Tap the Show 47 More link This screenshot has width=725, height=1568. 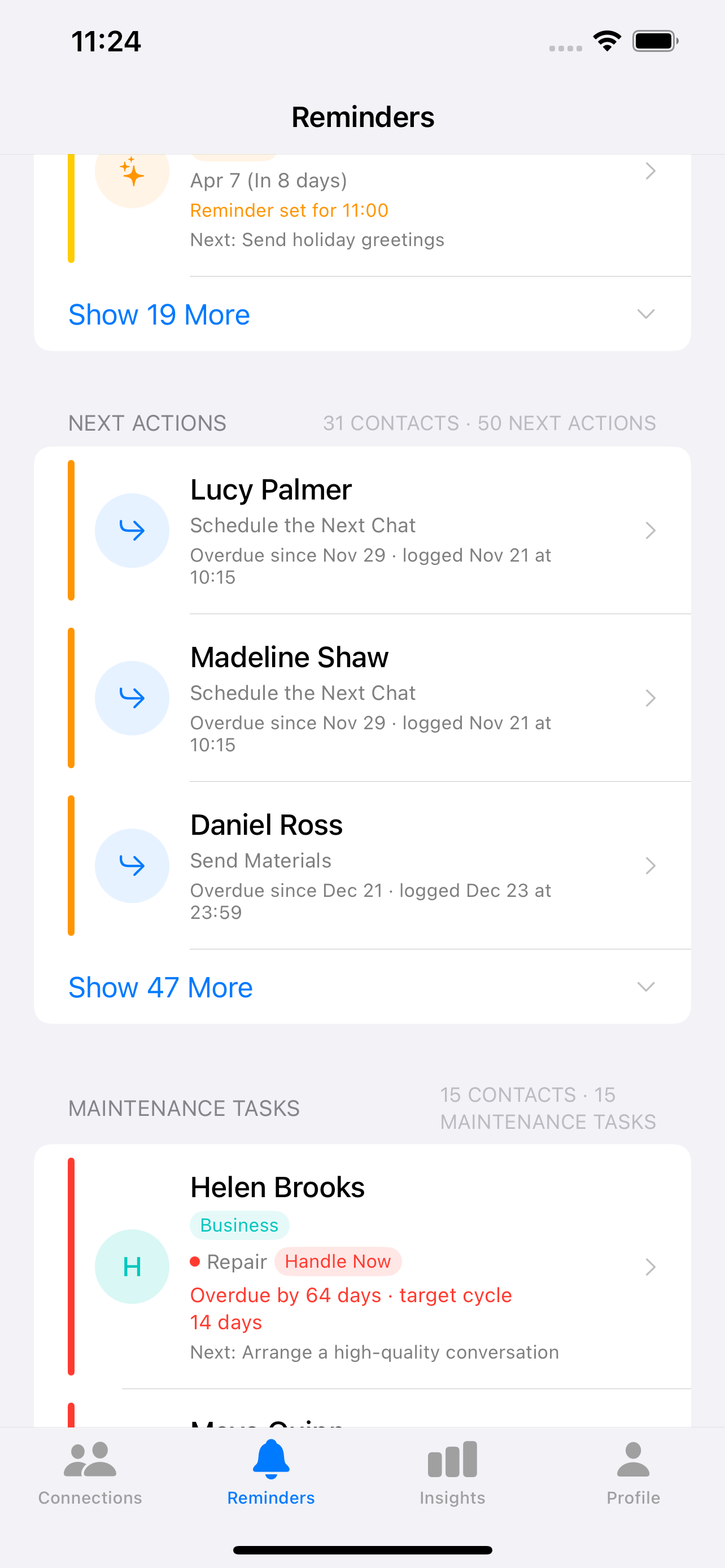(160, 987)
